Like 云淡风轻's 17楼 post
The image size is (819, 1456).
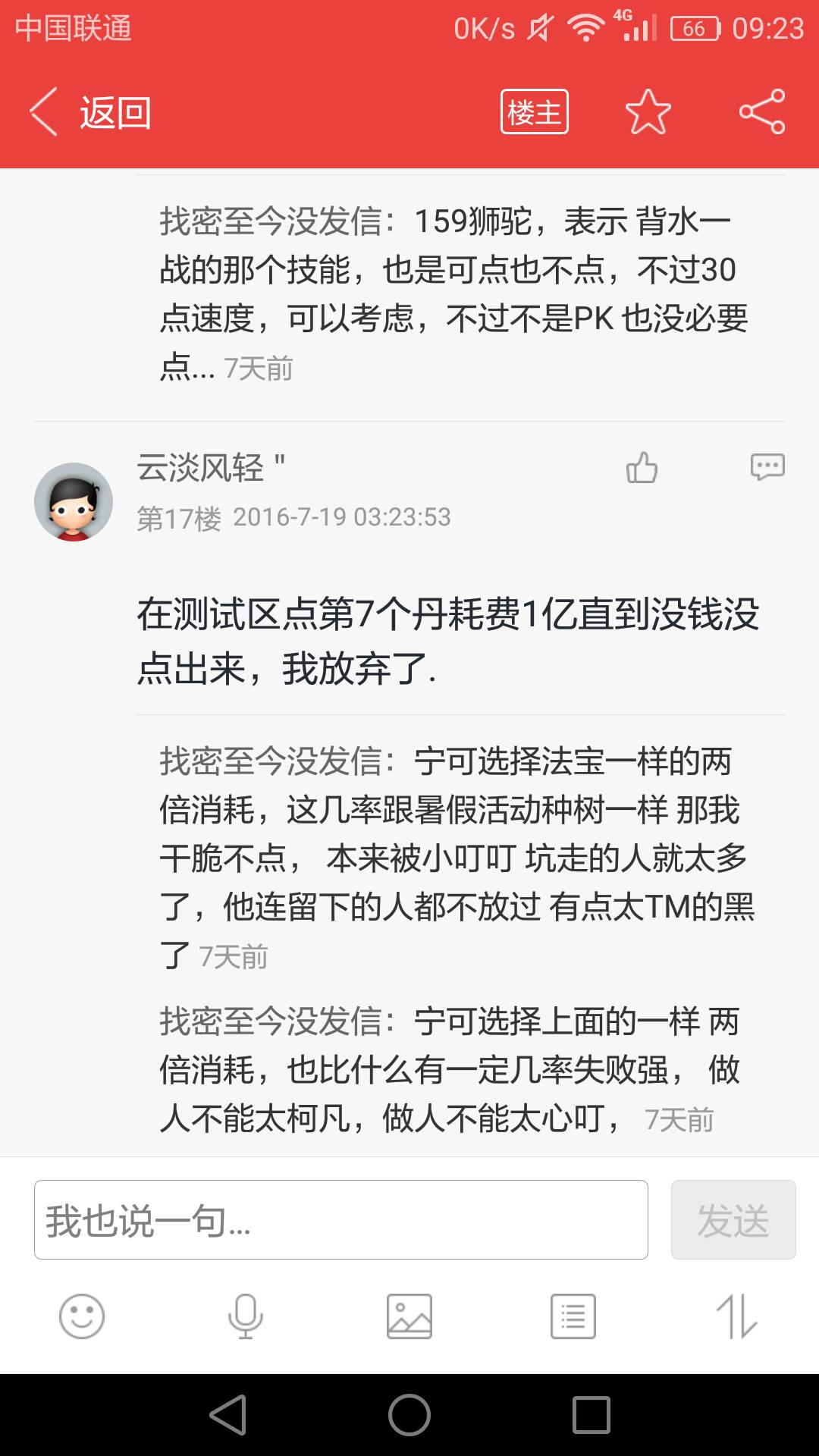642,468
